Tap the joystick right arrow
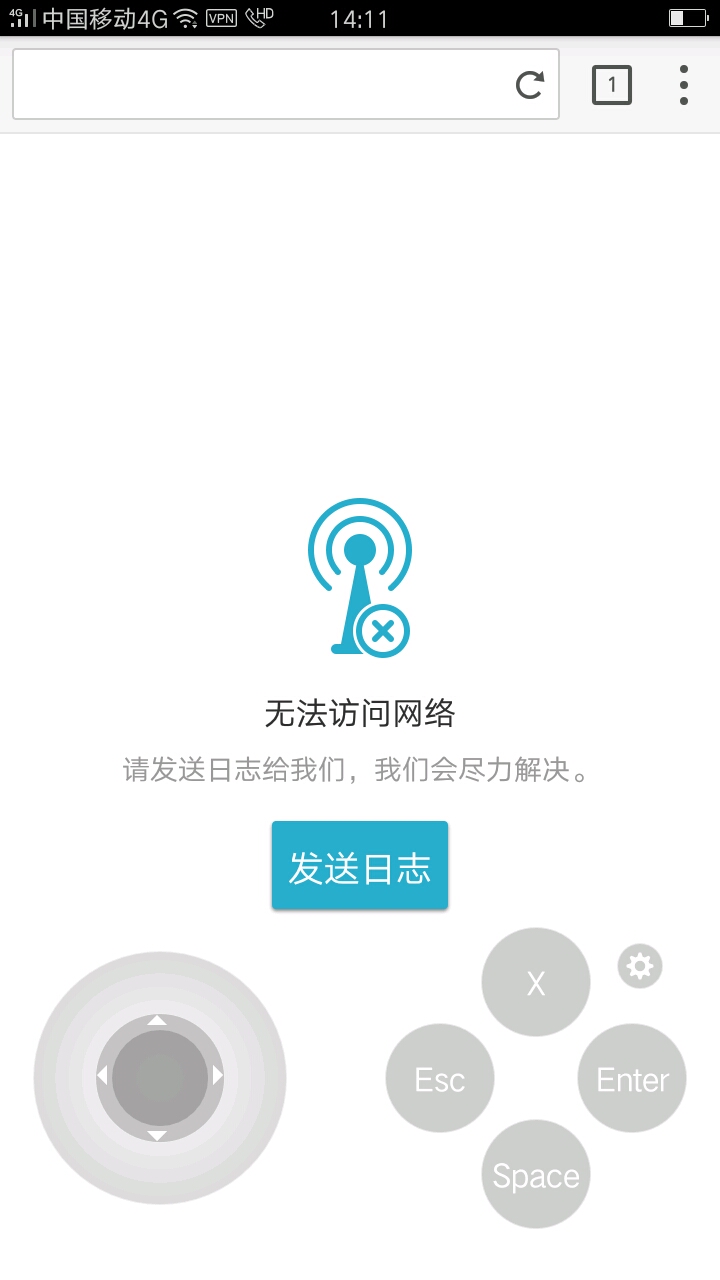 (218, 1077)
